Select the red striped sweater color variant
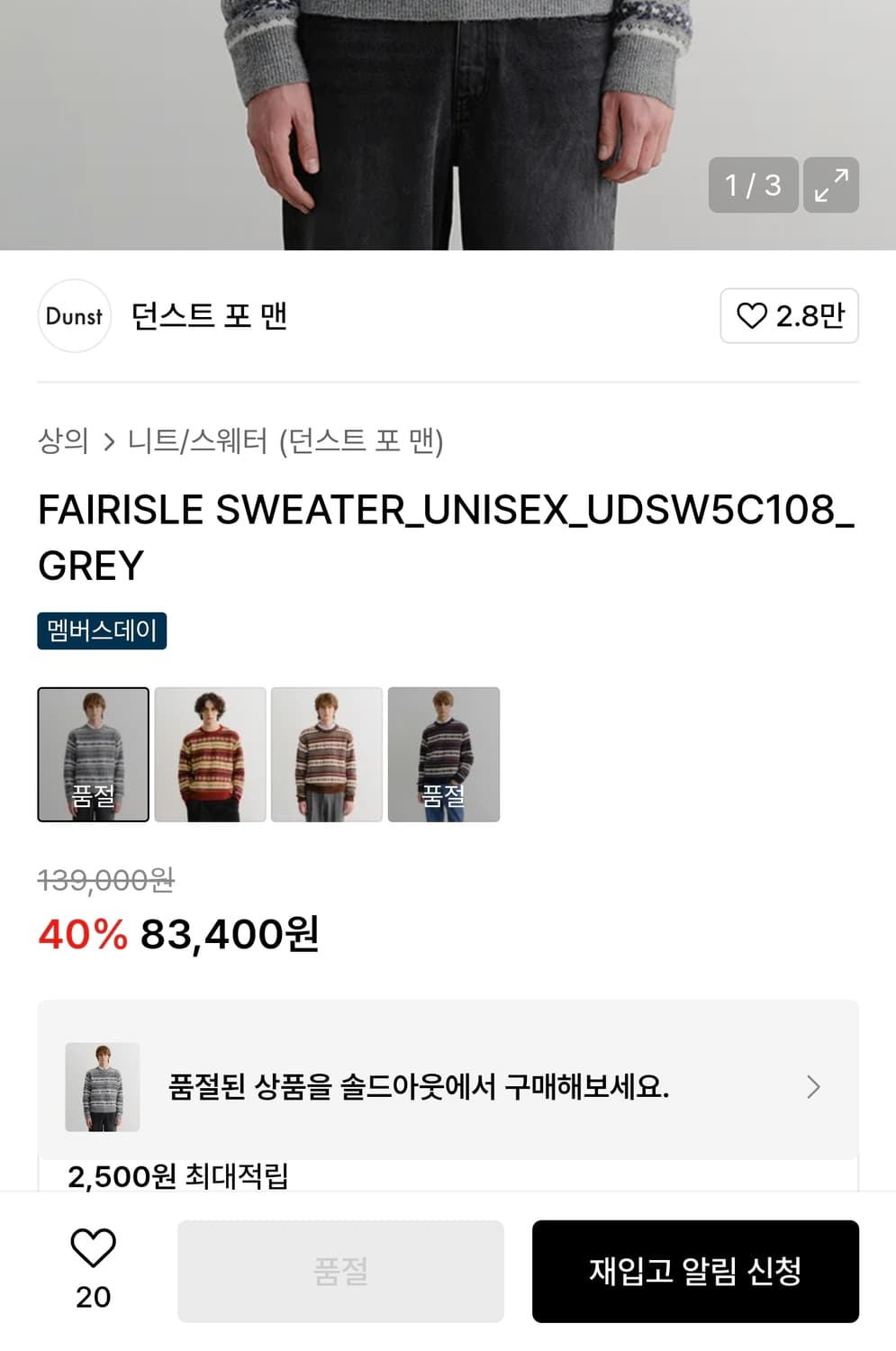This screenshot has width=896, height=1351. (210, 754)
